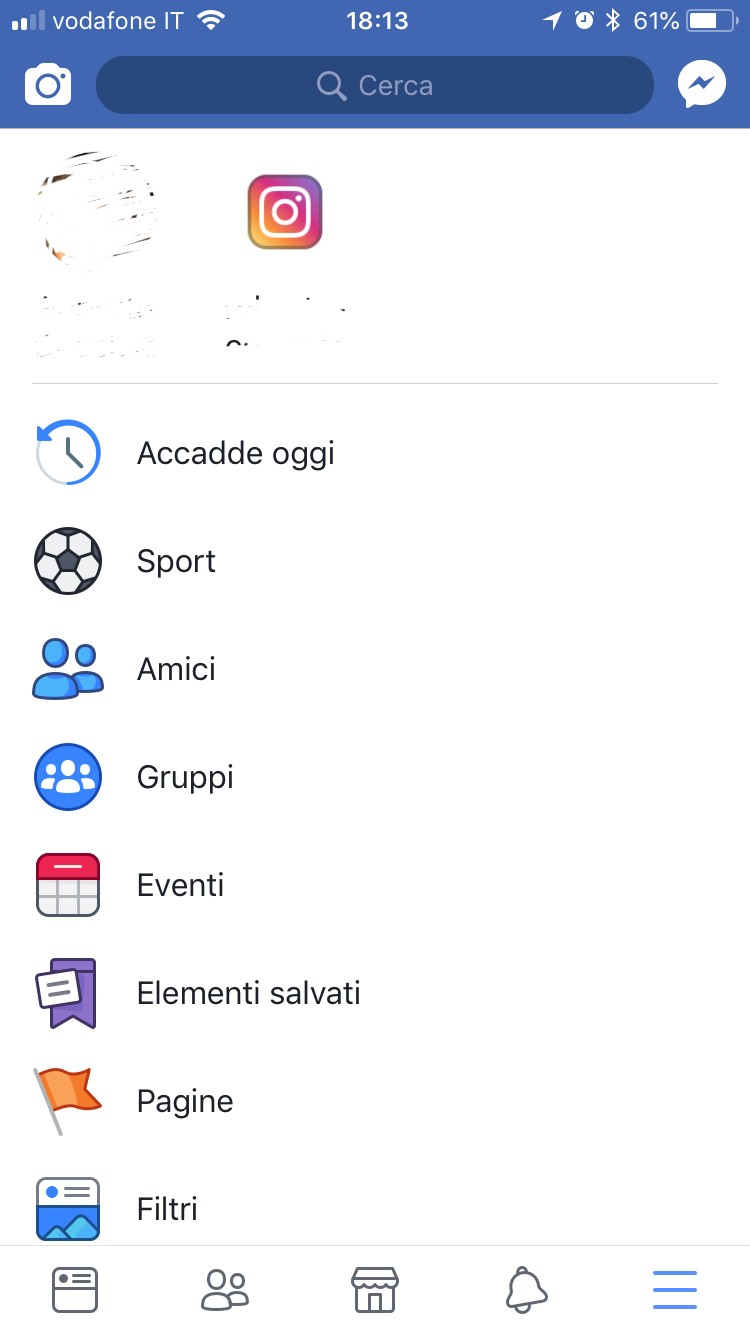Check the notifications bell tab
The width and height of the screenshot is (750, 1334).
point(526,1290)
